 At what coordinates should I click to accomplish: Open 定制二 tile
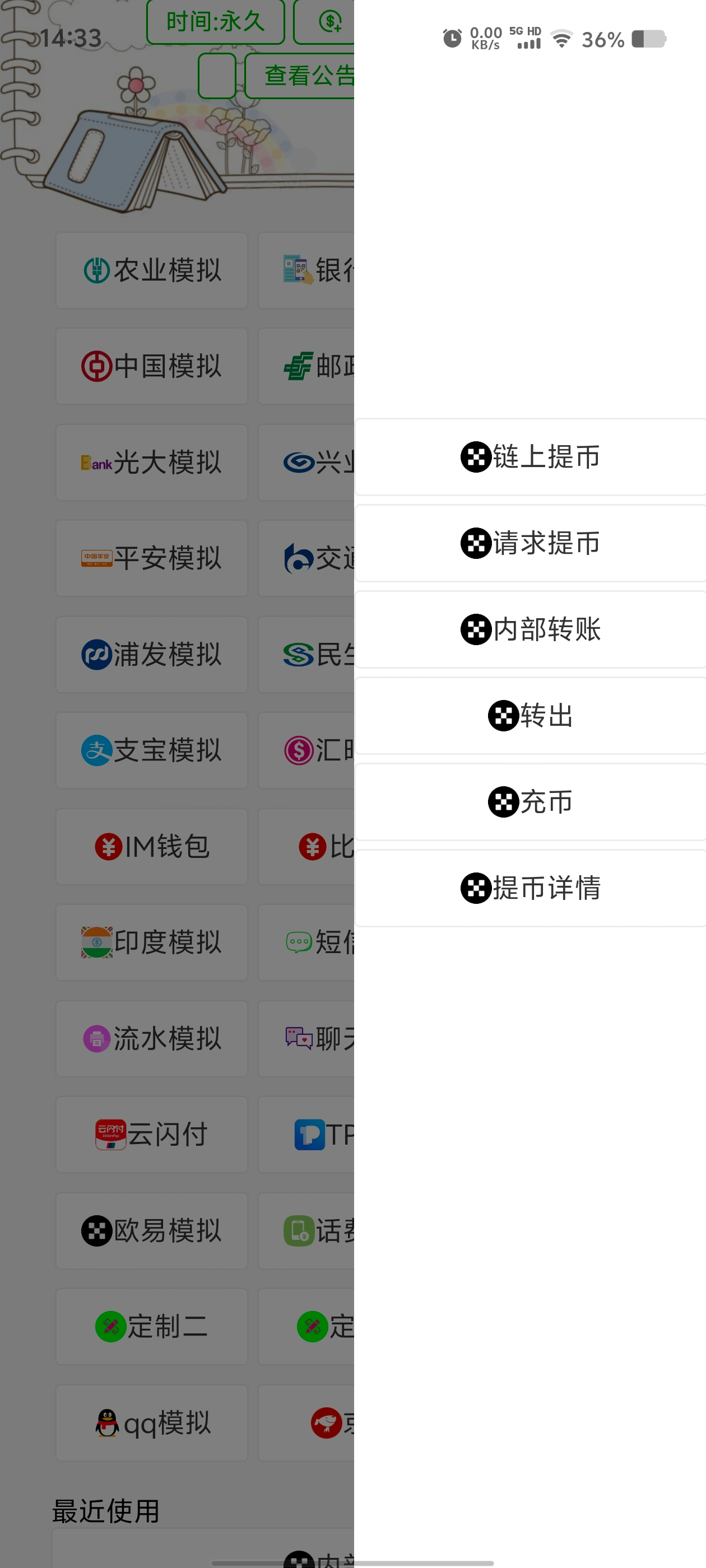[152, 1326]
